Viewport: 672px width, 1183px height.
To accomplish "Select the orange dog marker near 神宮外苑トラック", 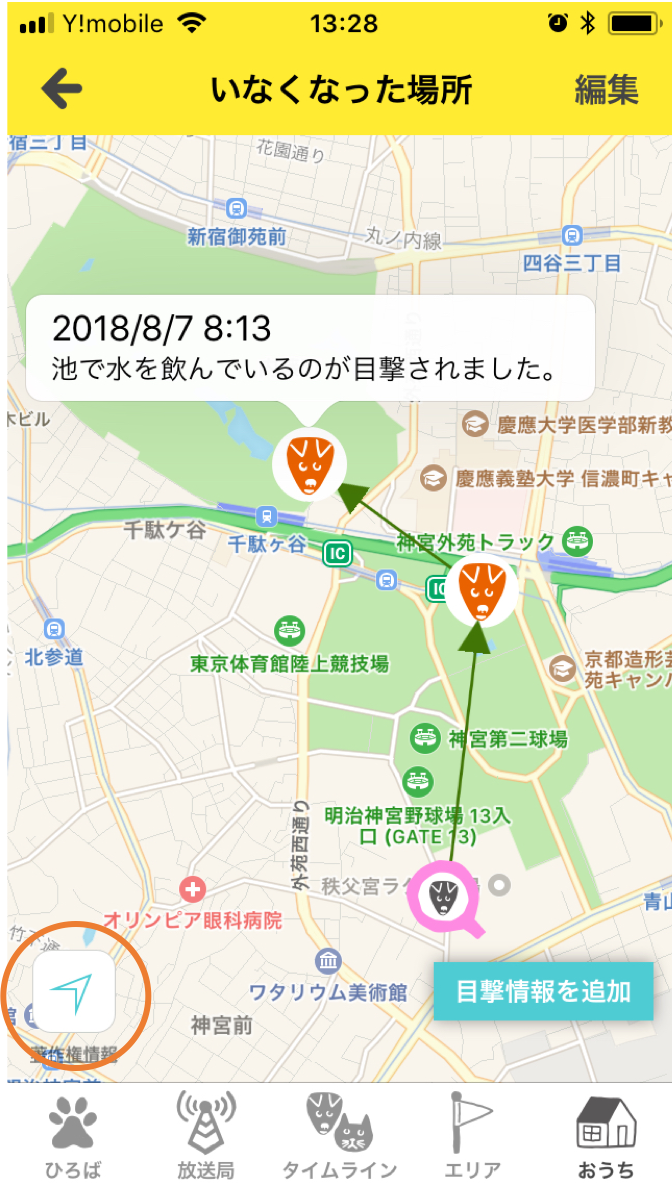I will (x=482, y=591).
